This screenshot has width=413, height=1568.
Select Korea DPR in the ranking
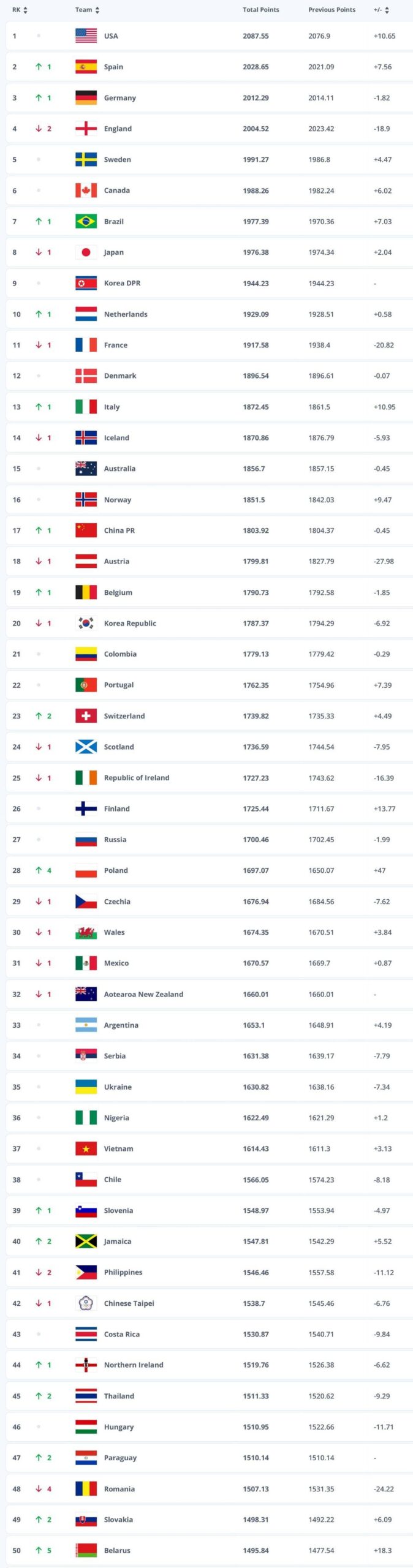[x=122, y=284]
